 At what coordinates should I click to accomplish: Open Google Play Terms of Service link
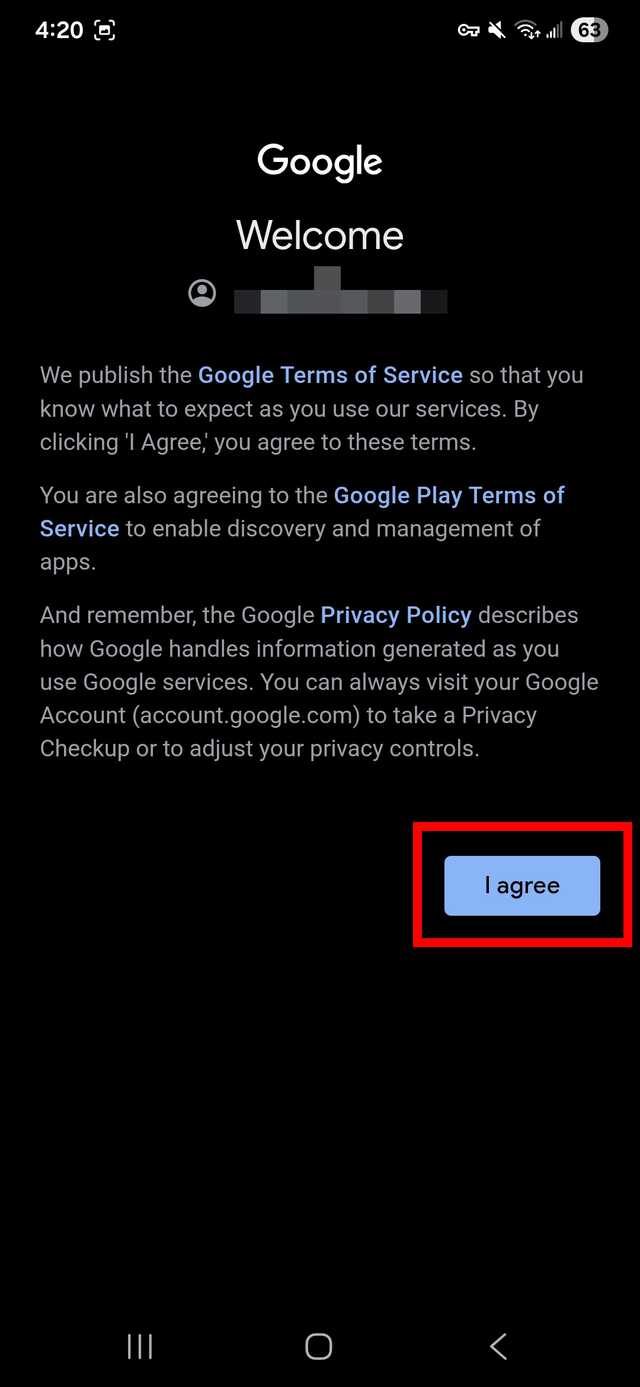pos(448,495)
